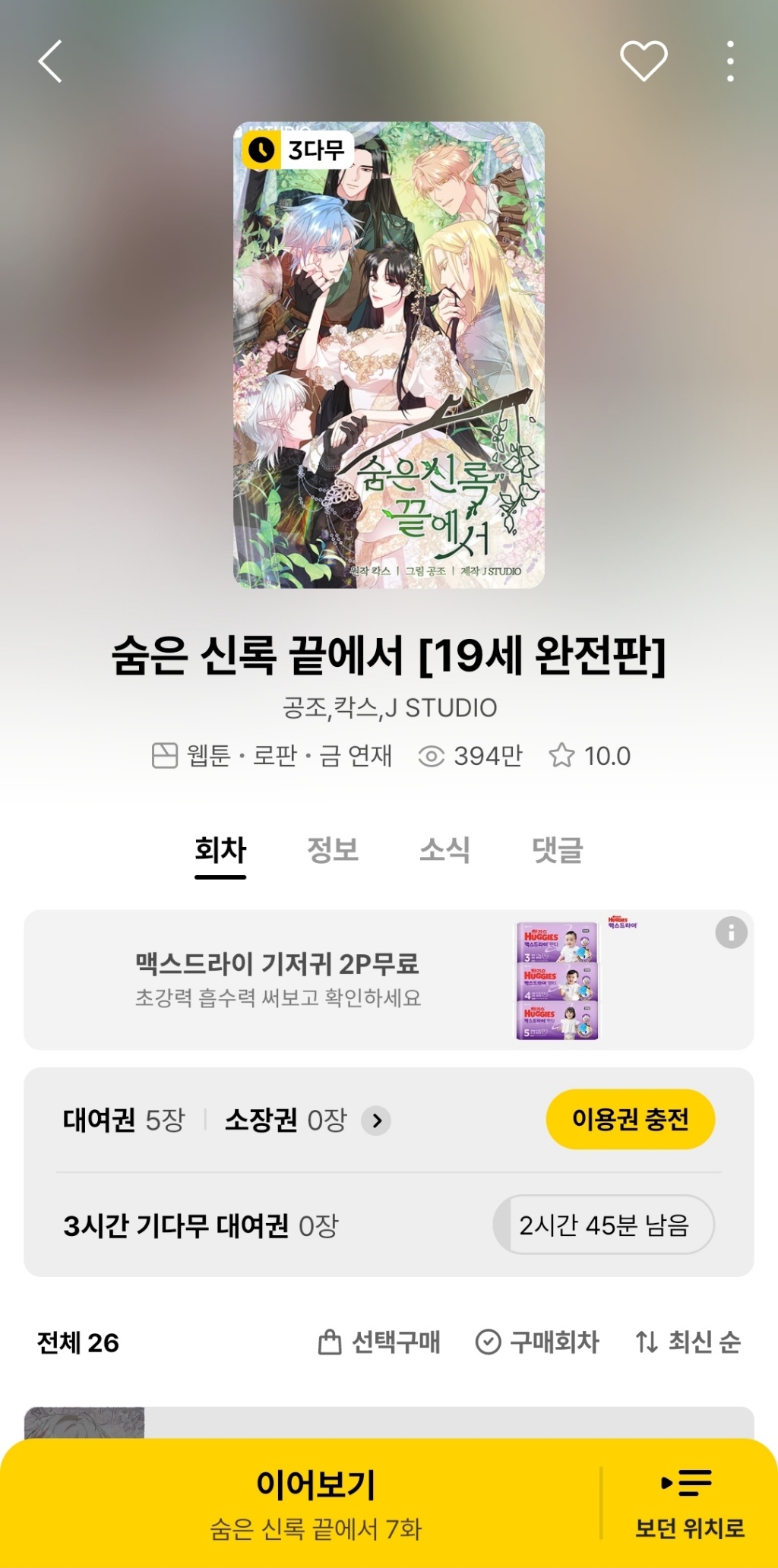Expand ticket details via the chevron next to 소장권
The height and width of the screenshot is (1568, 778).
[376, 1121]
